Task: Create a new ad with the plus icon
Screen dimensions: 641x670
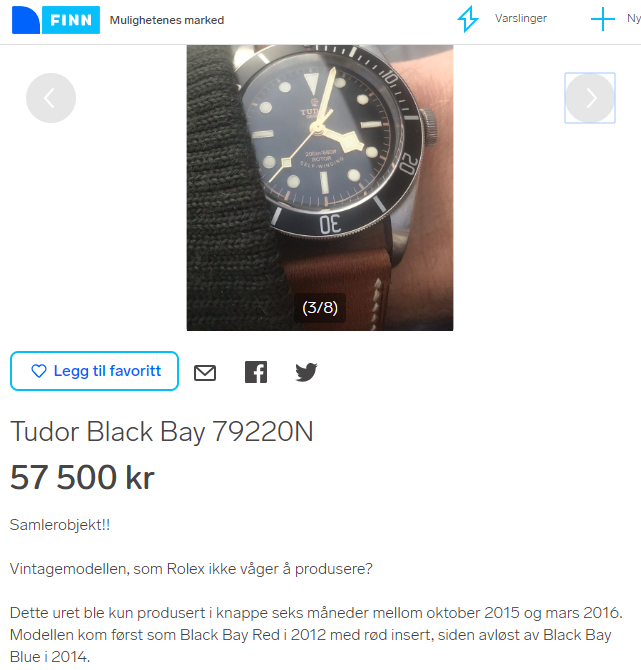Action: coord(603,19)
